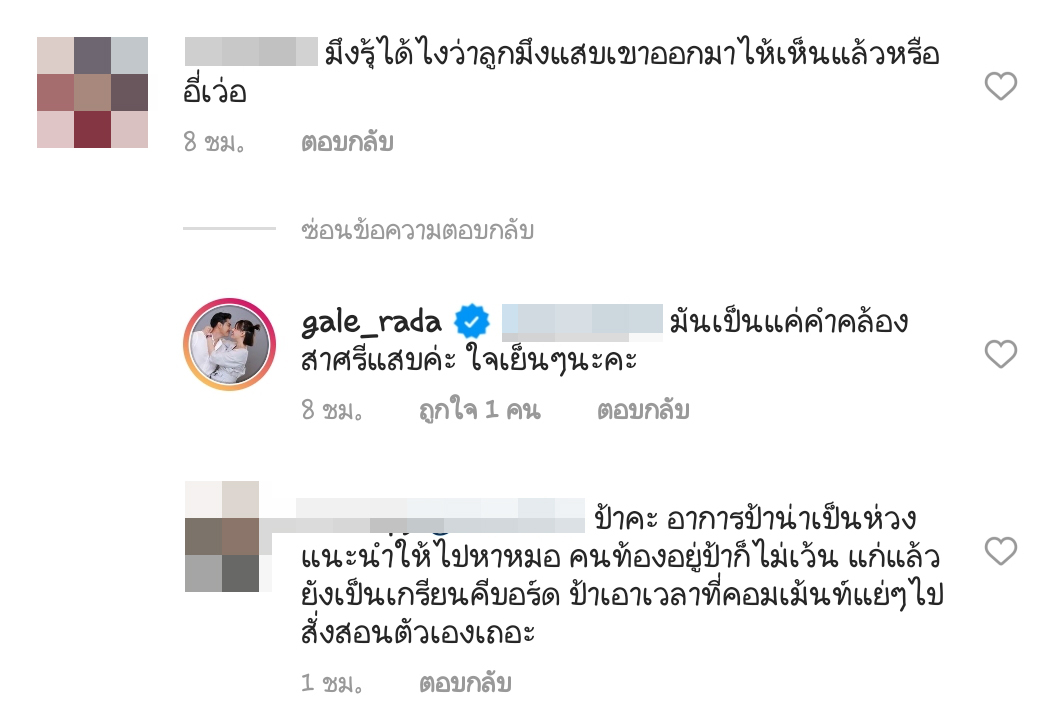Reply to the first comment posted 8 ชม.
This screenshot has width=1053, height=717.
click(347, 143)
